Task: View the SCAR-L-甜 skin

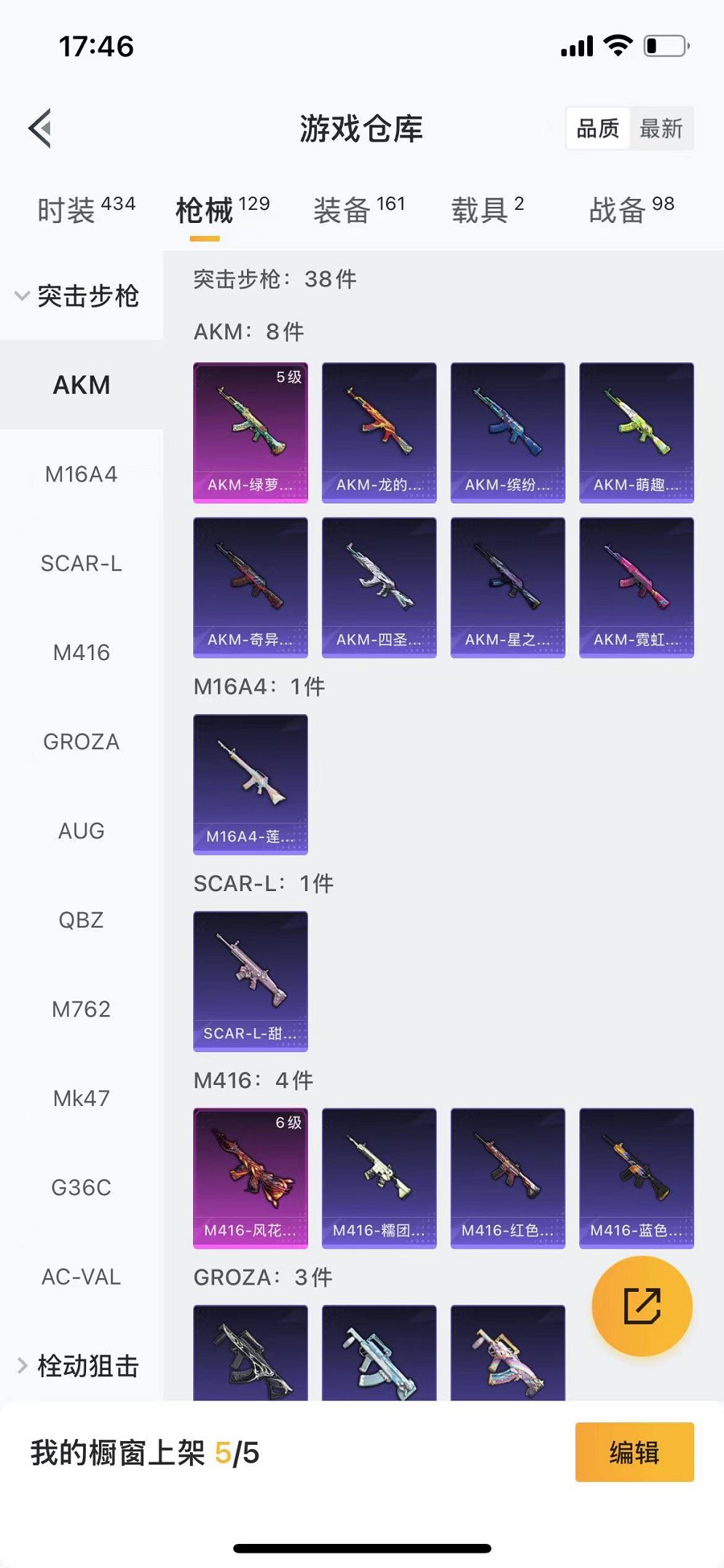Action: 250,981
